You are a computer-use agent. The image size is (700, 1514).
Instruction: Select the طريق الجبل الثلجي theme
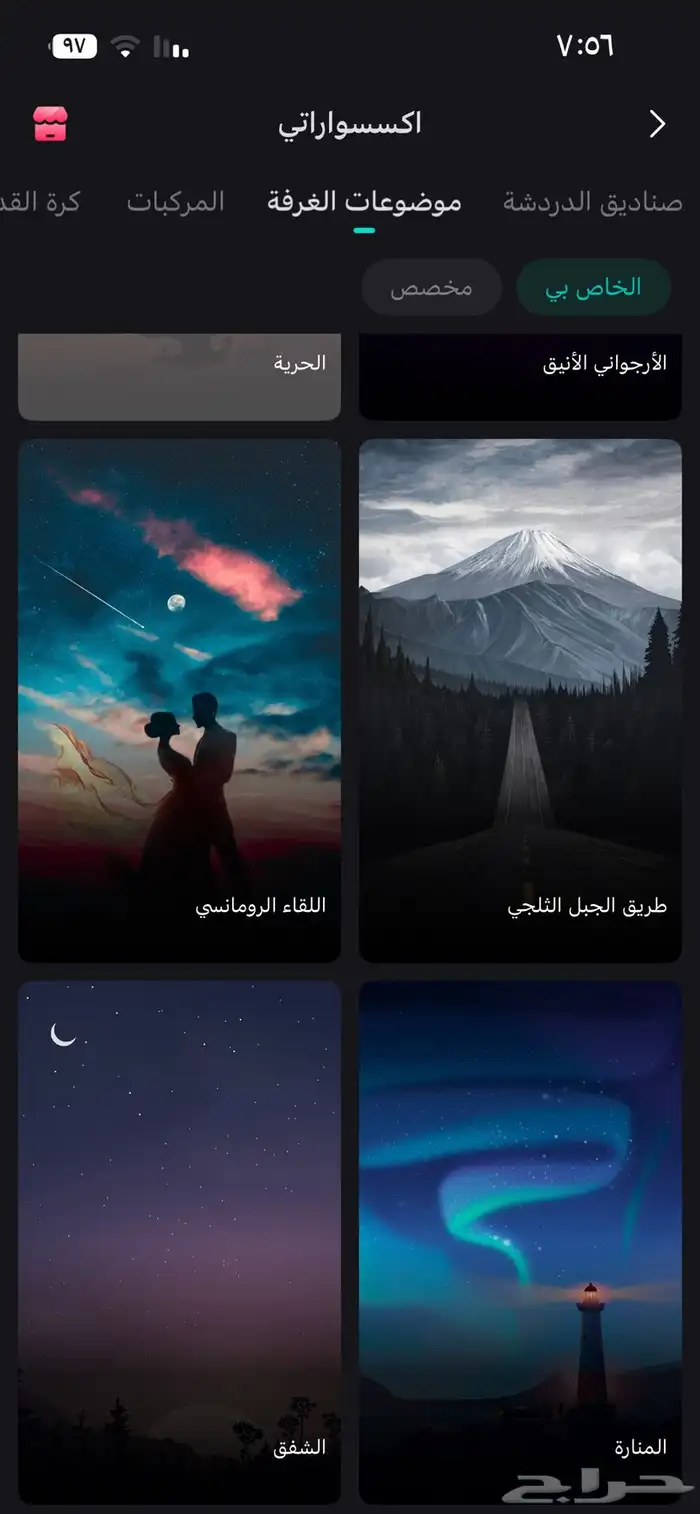[x=520, y=700]
